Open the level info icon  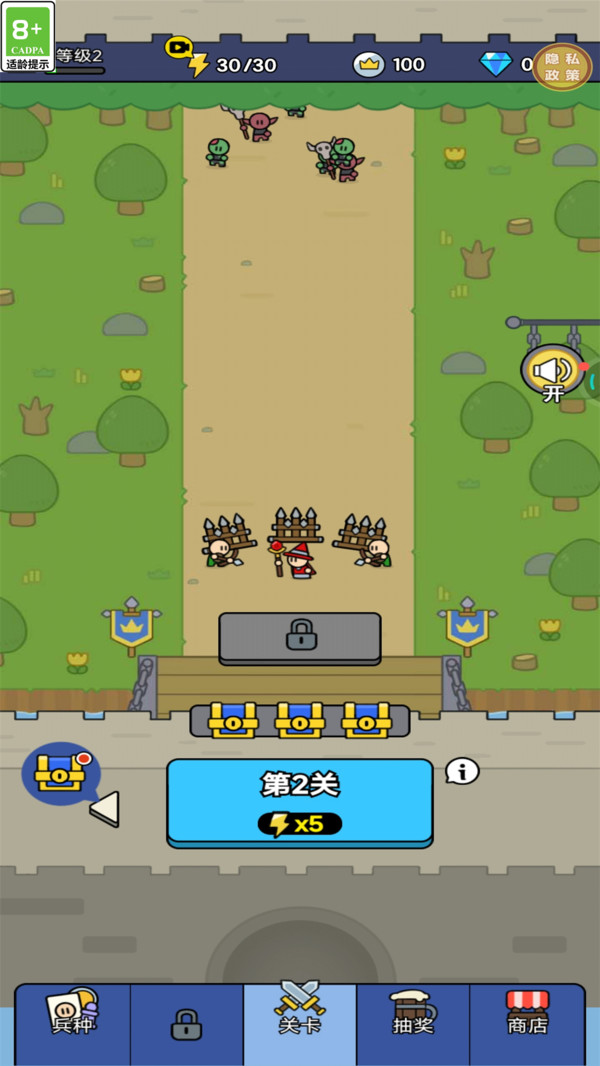point(462,771)
